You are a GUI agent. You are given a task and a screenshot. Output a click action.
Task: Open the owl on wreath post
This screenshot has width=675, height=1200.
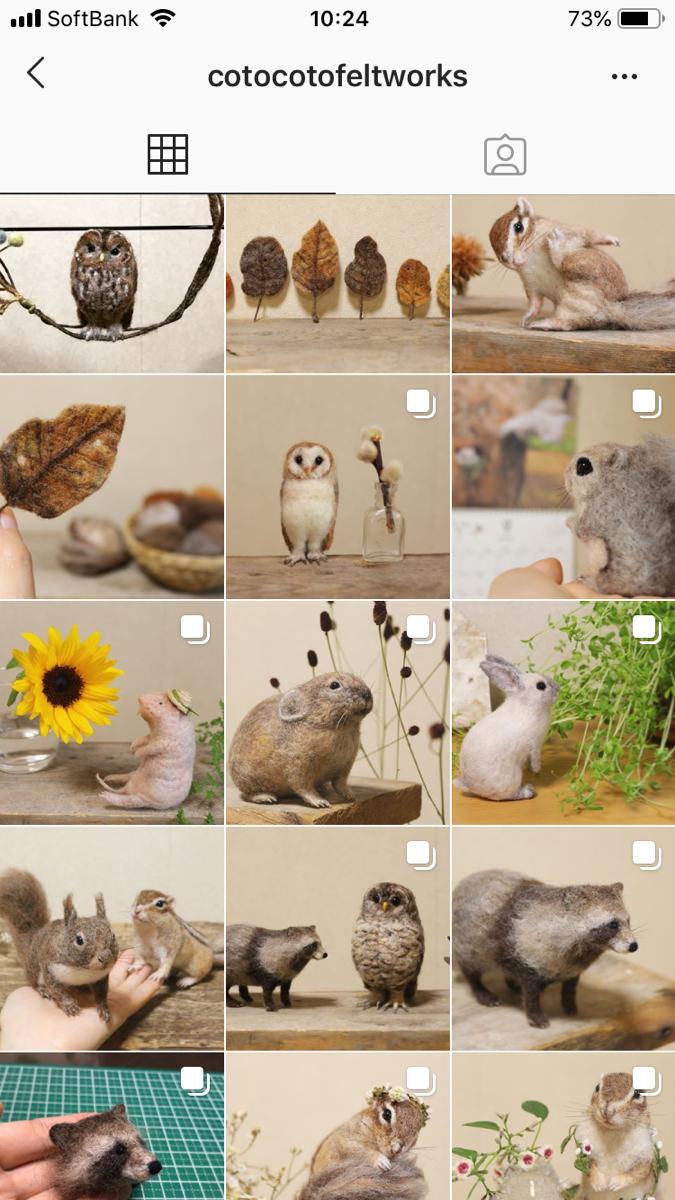111,284
